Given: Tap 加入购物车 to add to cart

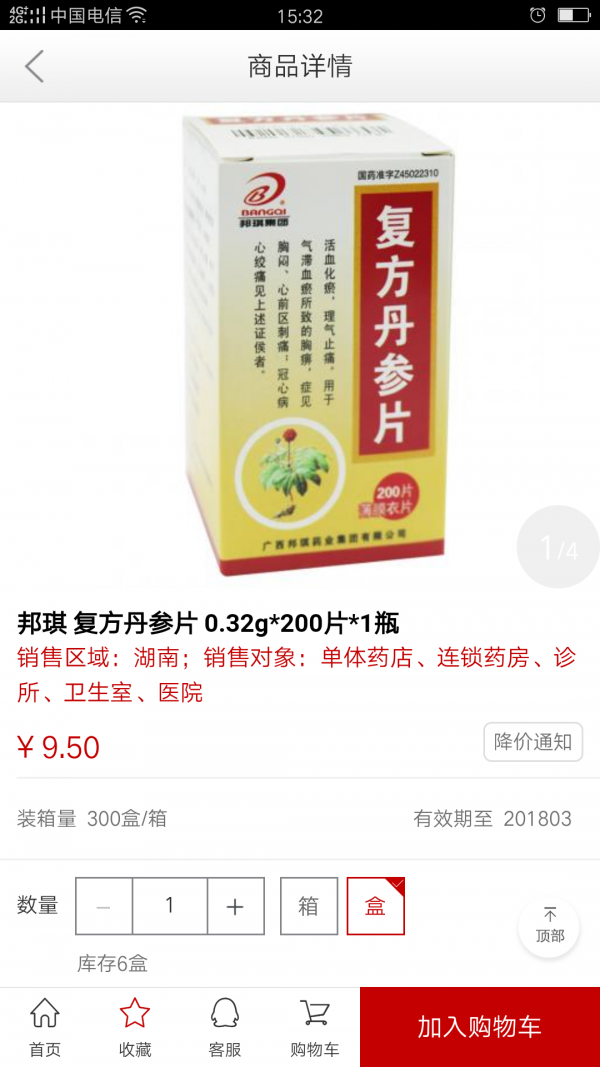Looking at the screenshot, I should pos(480,1027).
